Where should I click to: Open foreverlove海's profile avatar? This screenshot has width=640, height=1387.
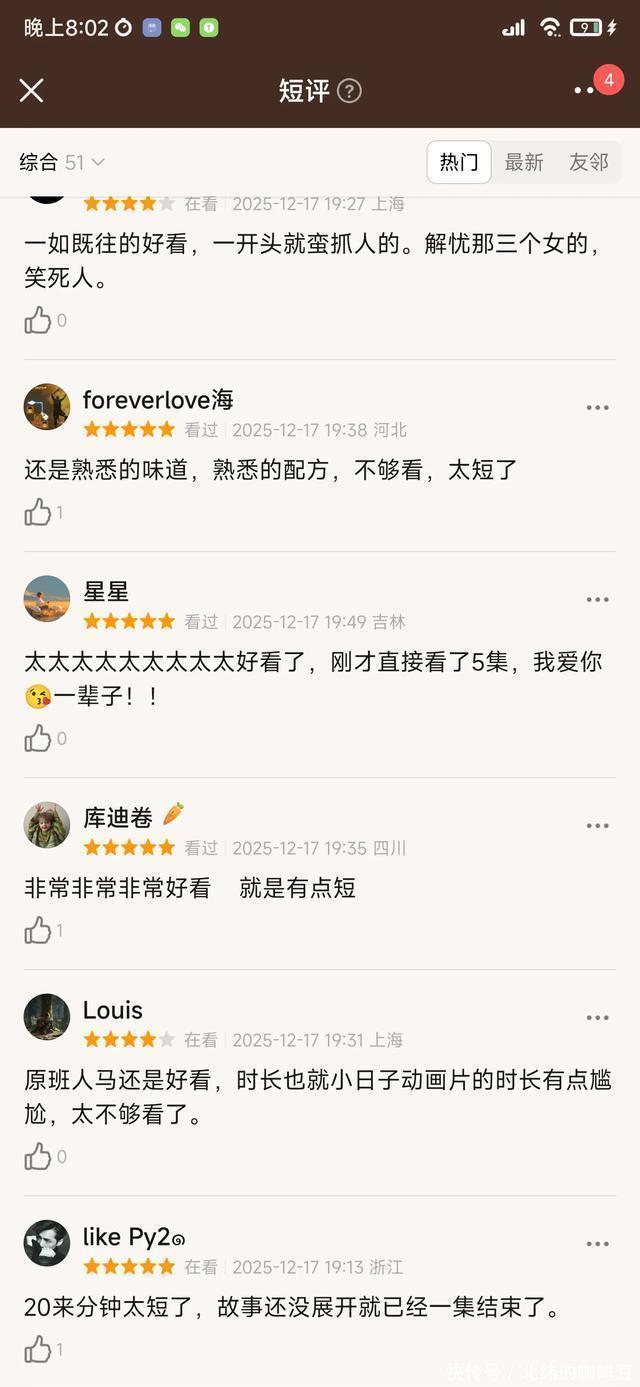click(x=47, y=407)
